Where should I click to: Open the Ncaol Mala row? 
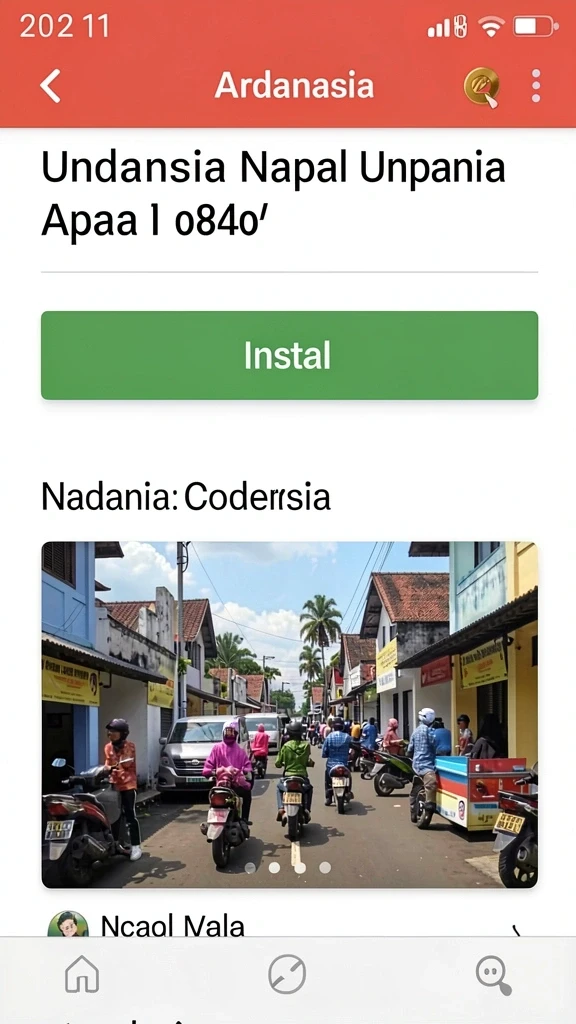[x=288, y=923]
